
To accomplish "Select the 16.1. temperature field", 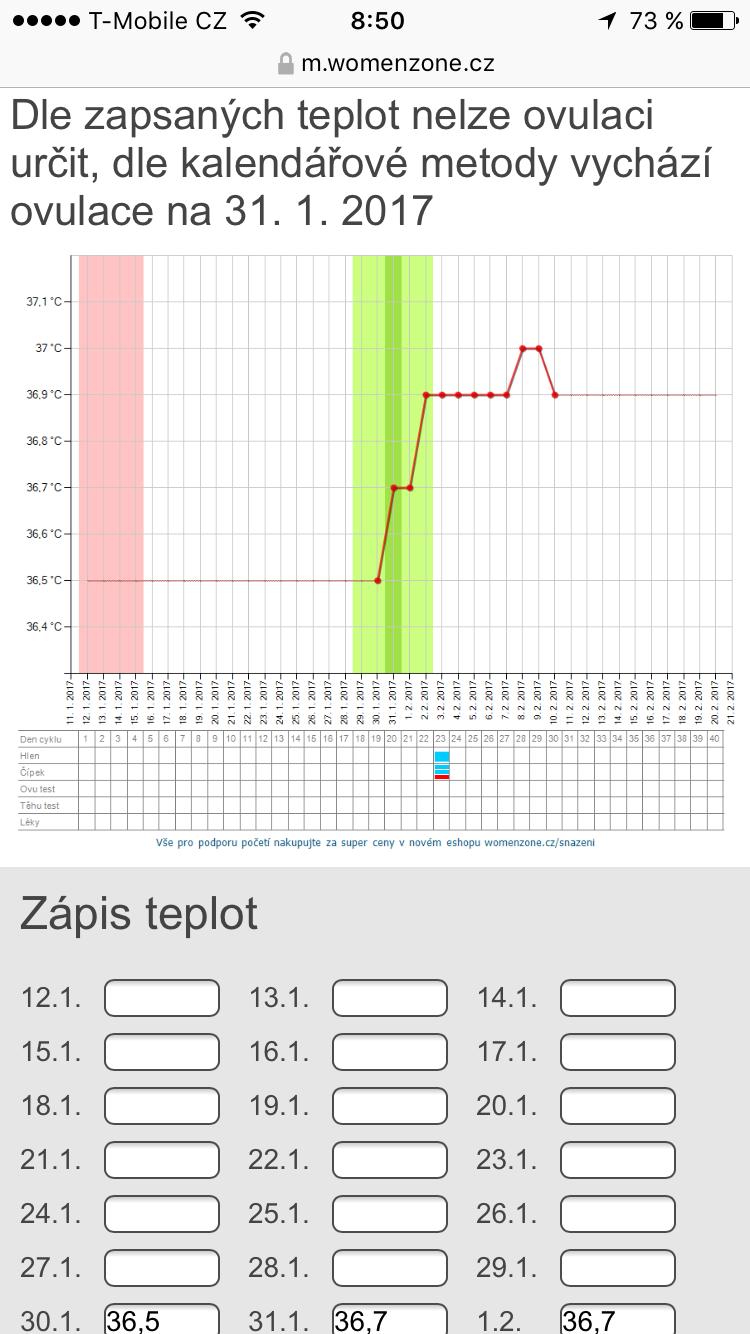I will (x=390, y=1052).
